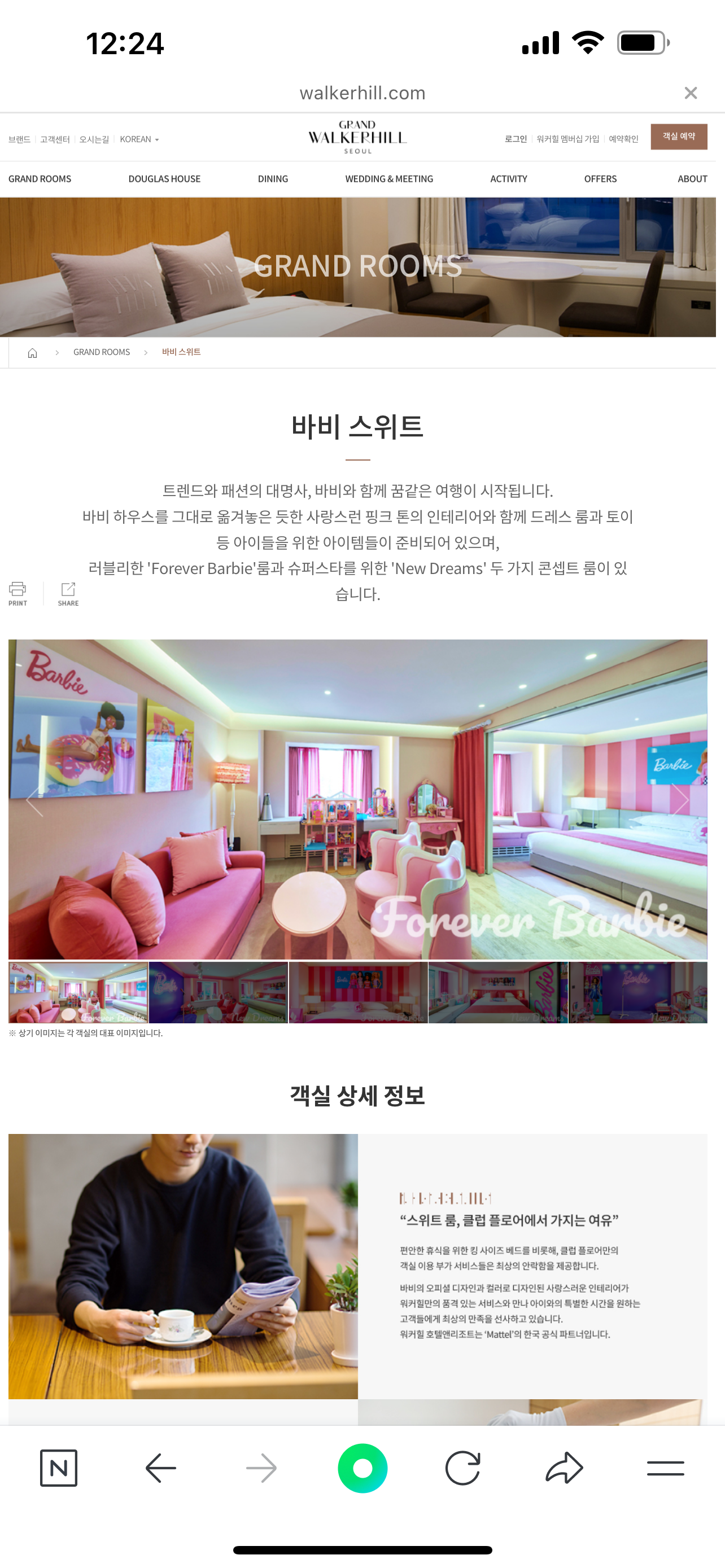The image size is (725, 1568).
Task: Select the last gallery thumbnail
Action: (637, 992)
